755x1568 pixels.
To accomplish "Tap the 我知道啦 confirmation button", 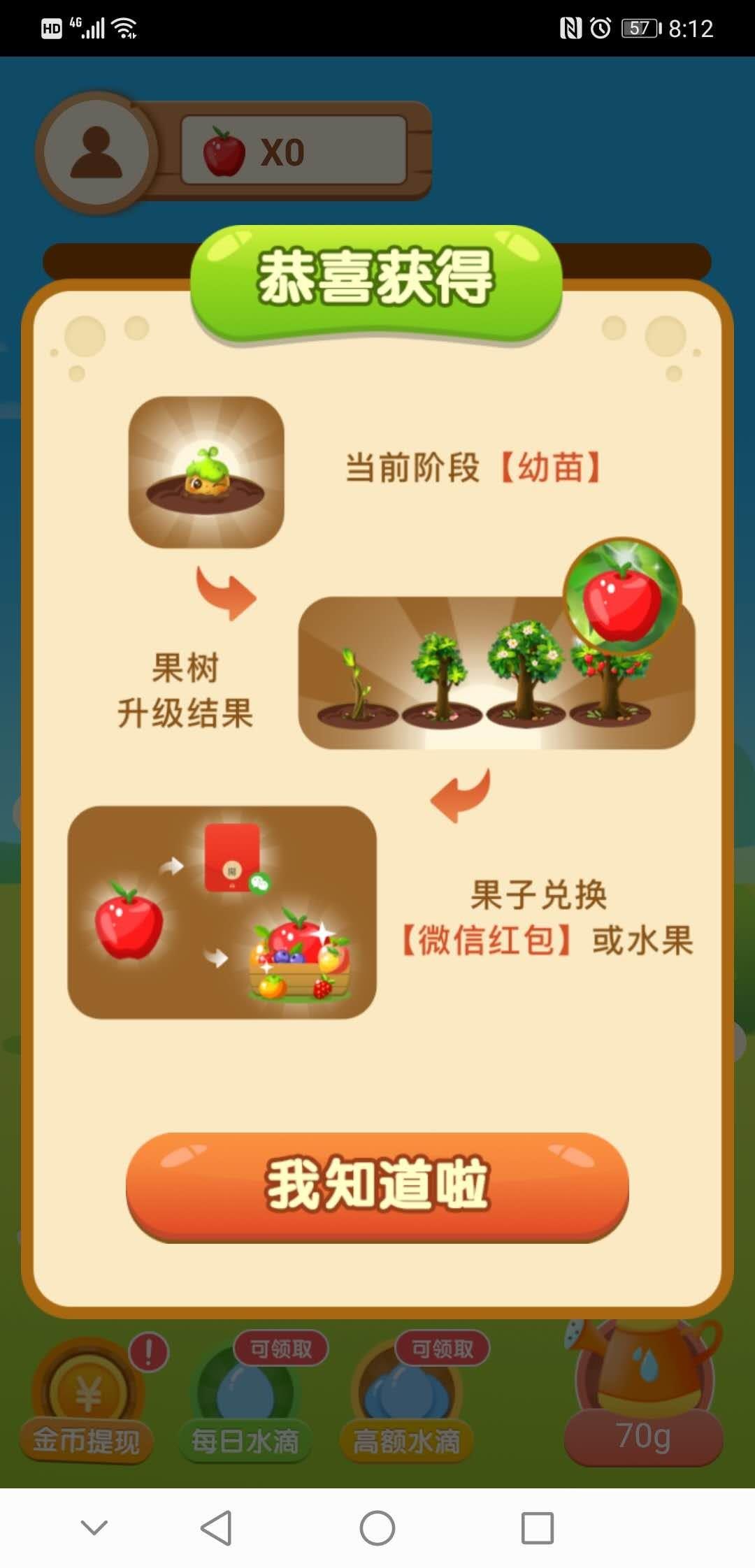I will [x=377, y=1185].
